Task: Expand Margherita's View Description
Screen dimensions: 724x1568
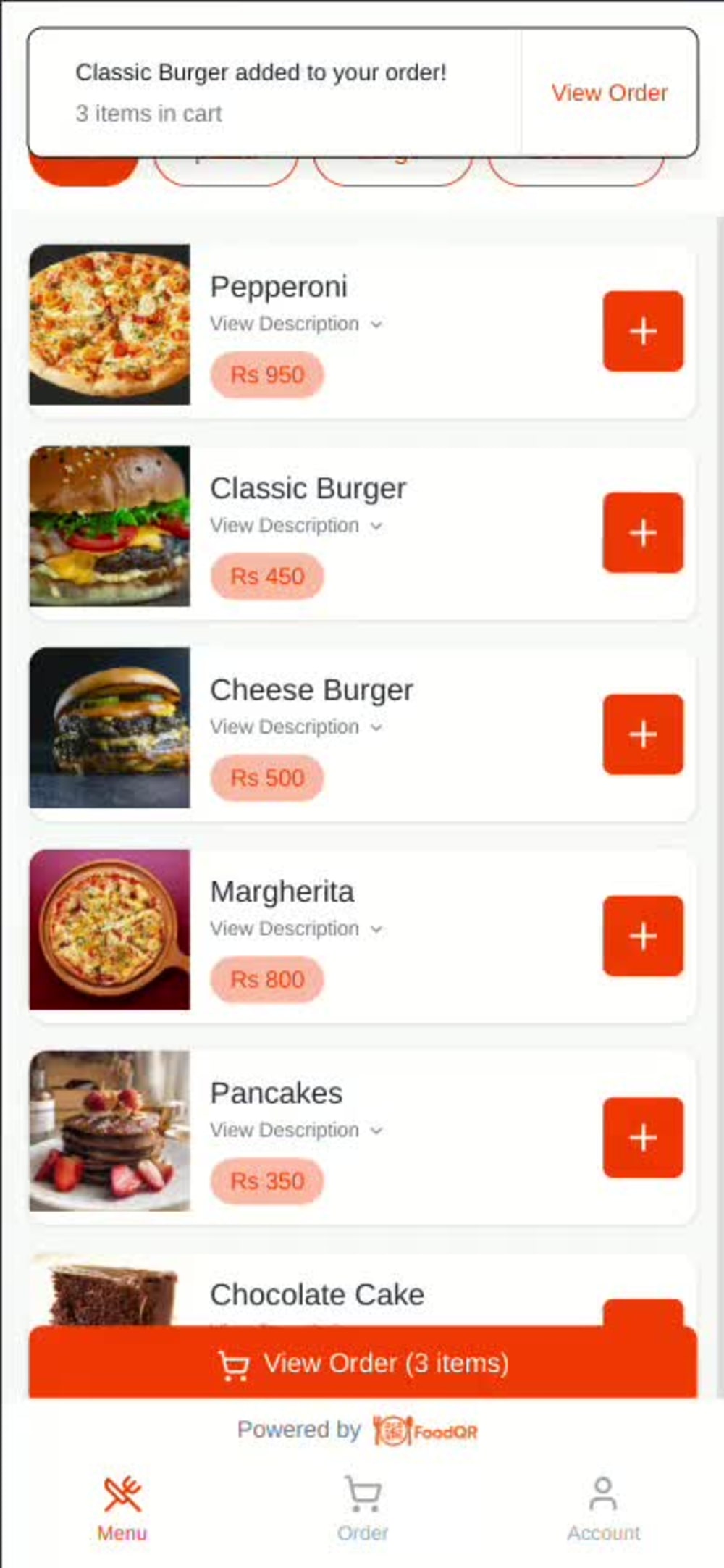Action: click(296, 928)
